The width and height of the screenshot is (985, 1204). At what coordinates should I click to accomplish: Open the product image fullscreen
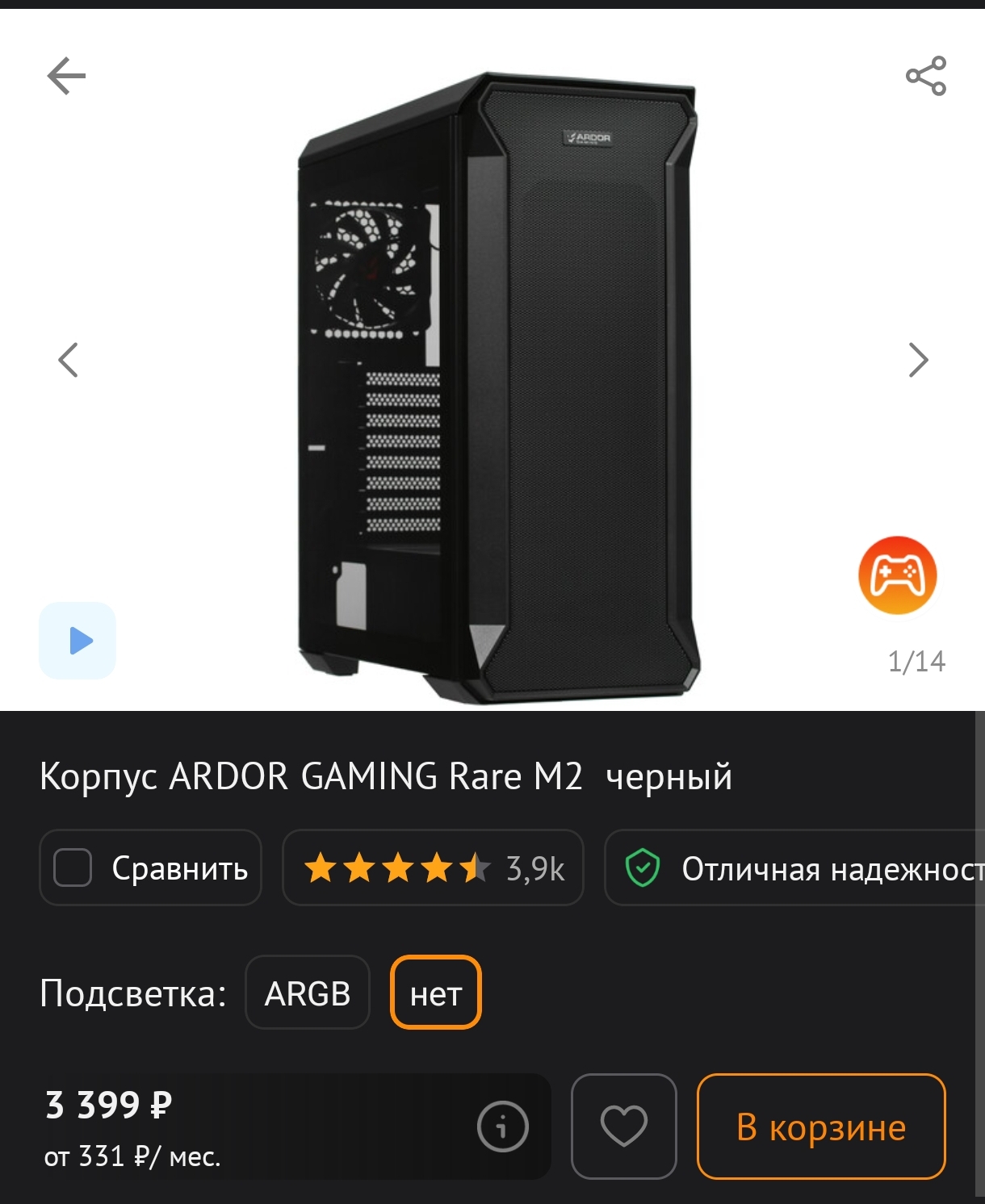click(x=497, y=387)
